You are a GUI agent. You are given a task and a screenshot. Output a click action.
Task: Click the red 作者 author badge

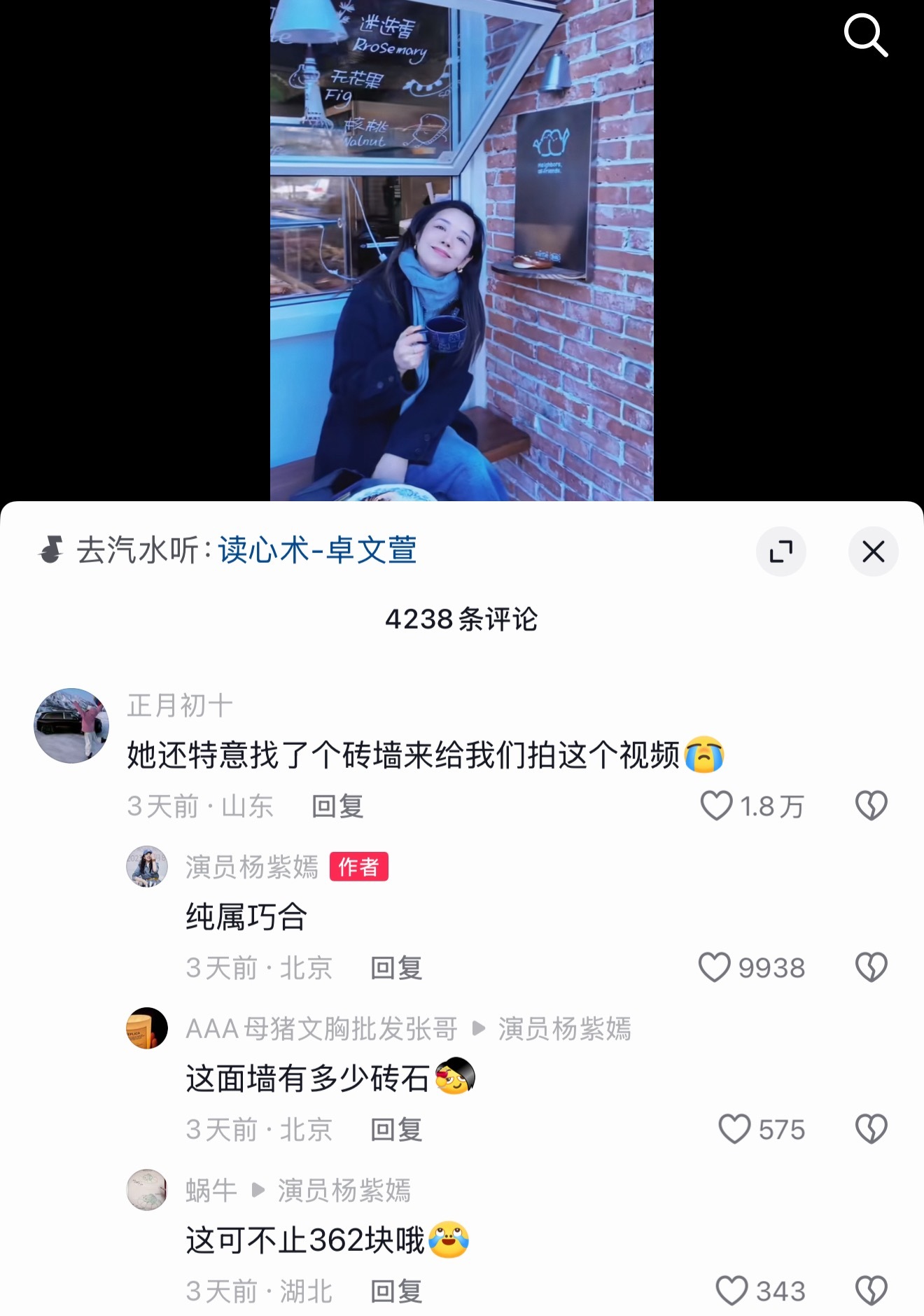[358, 867]
